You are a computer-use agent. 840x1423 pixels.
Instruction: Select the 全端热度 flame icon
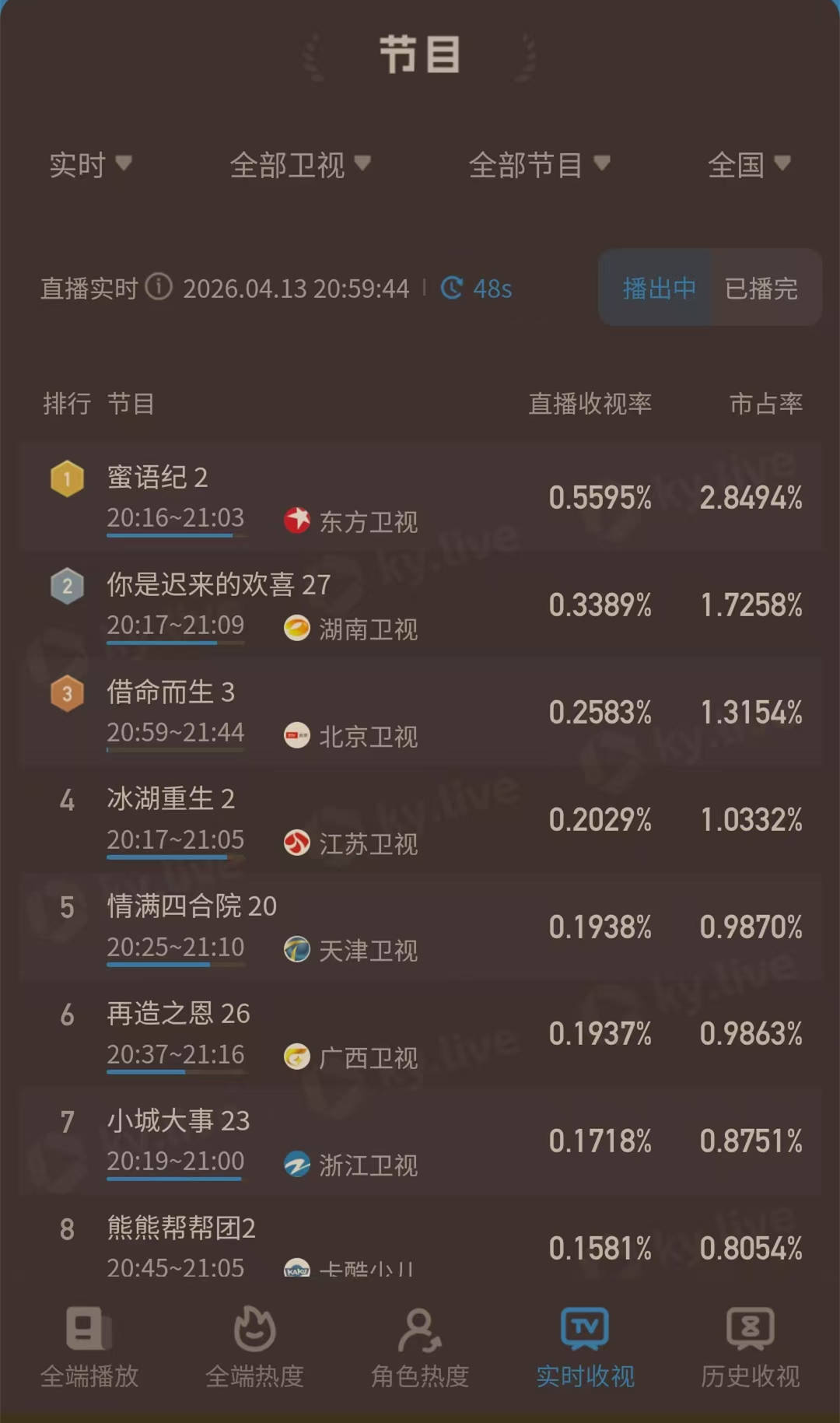253,1331
